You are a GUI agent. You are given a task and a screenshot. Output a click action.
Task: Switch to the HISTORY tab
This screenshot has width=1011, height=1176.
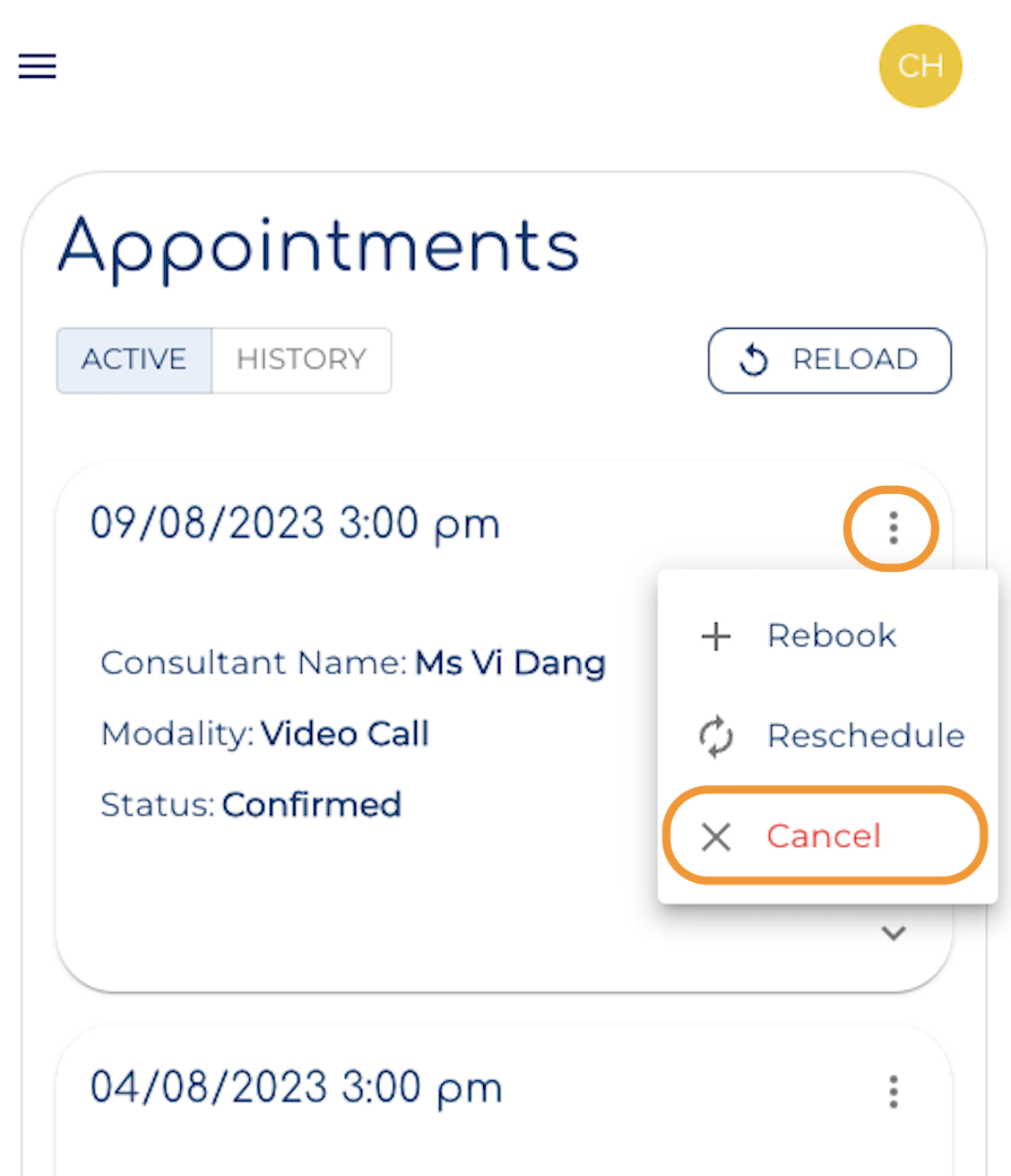click(x=301, y=360)
